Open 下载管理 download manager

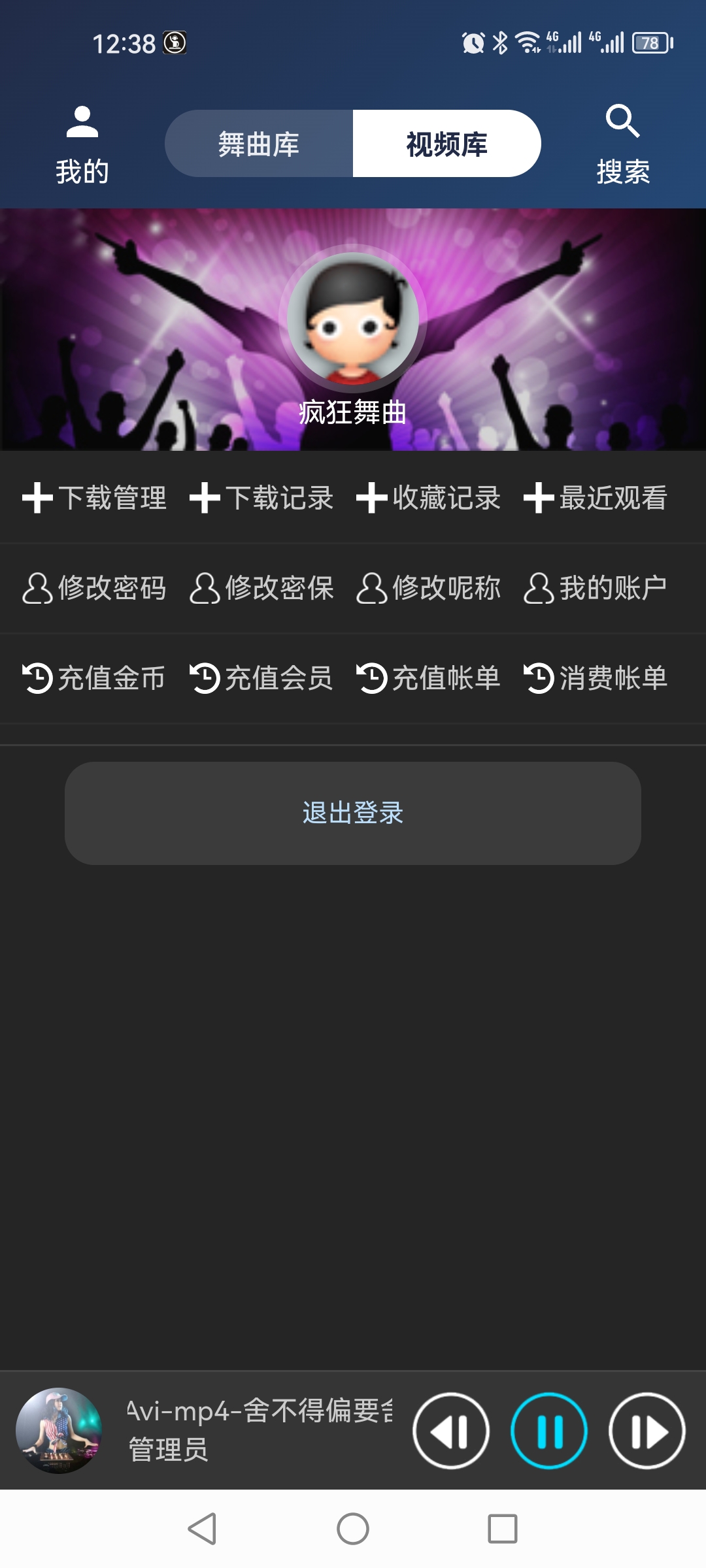[x=95, y=498]
